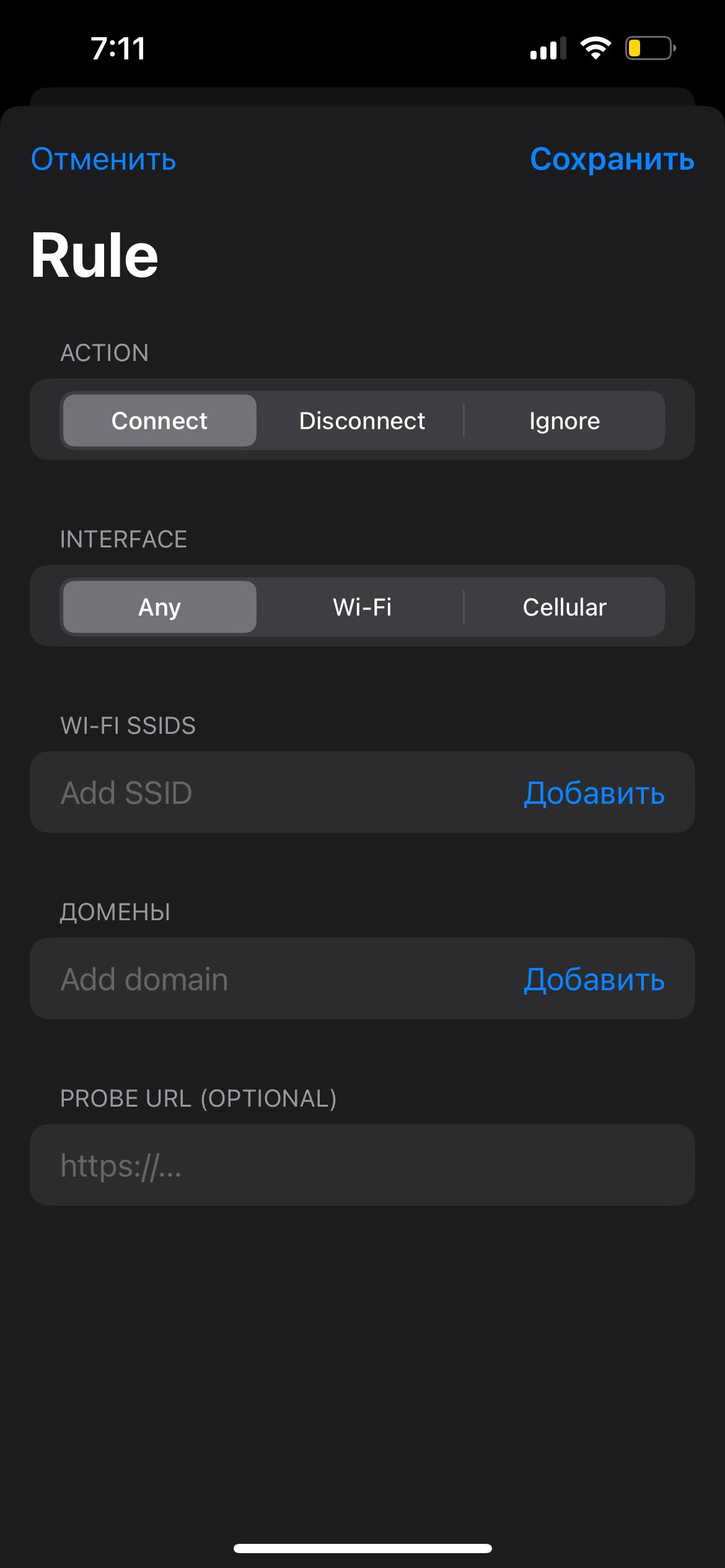Tap Добавить next to Add SSID
This screenshot has width=725, height=1568.
[594, 795]
